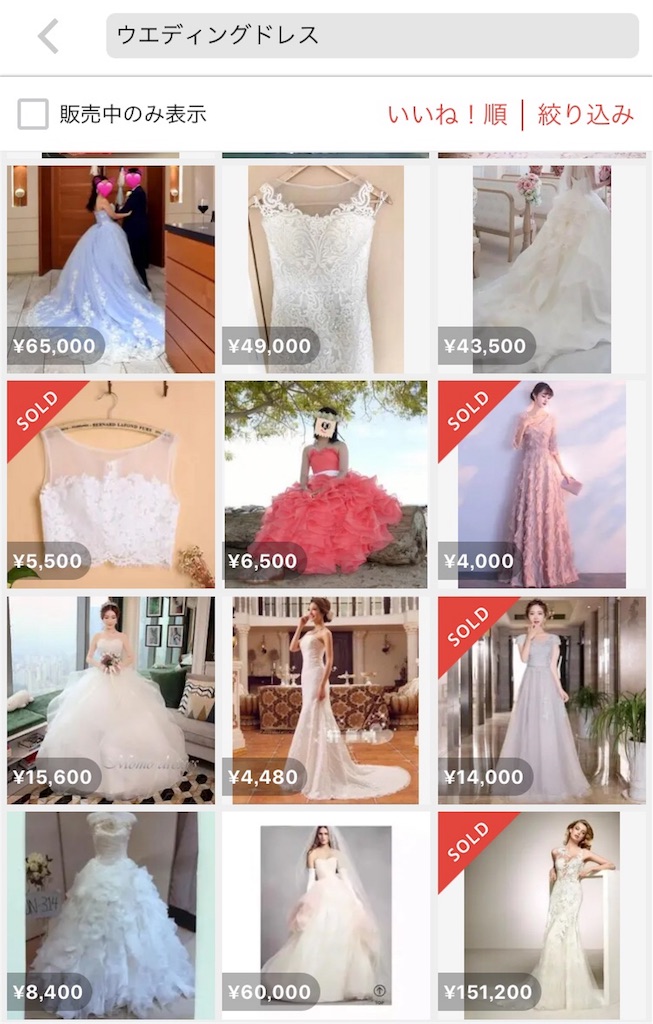
Task: Open the sold ¥5,500 lace top item
Action: [110, 484]
